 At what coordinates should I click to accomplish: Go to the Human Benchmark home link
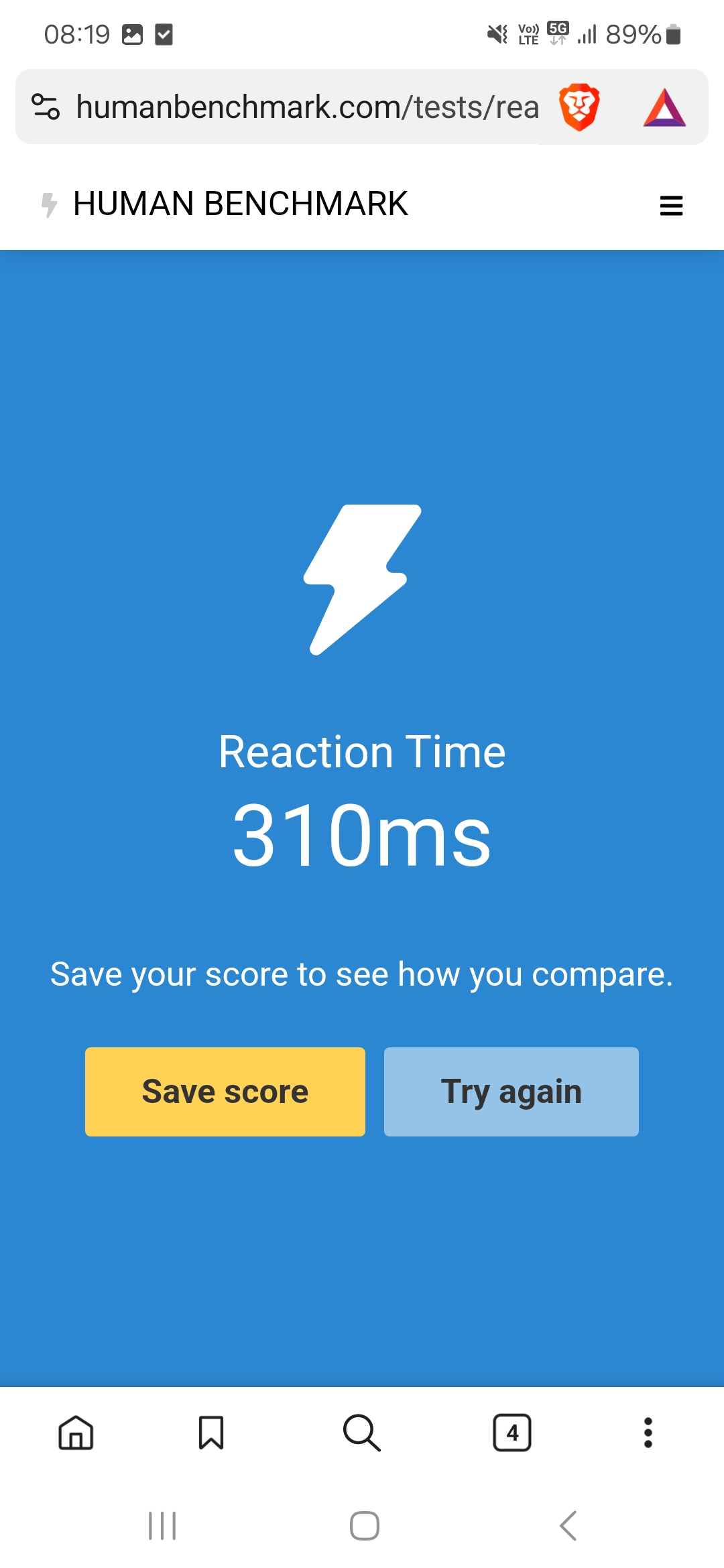(x=225, y=204)
